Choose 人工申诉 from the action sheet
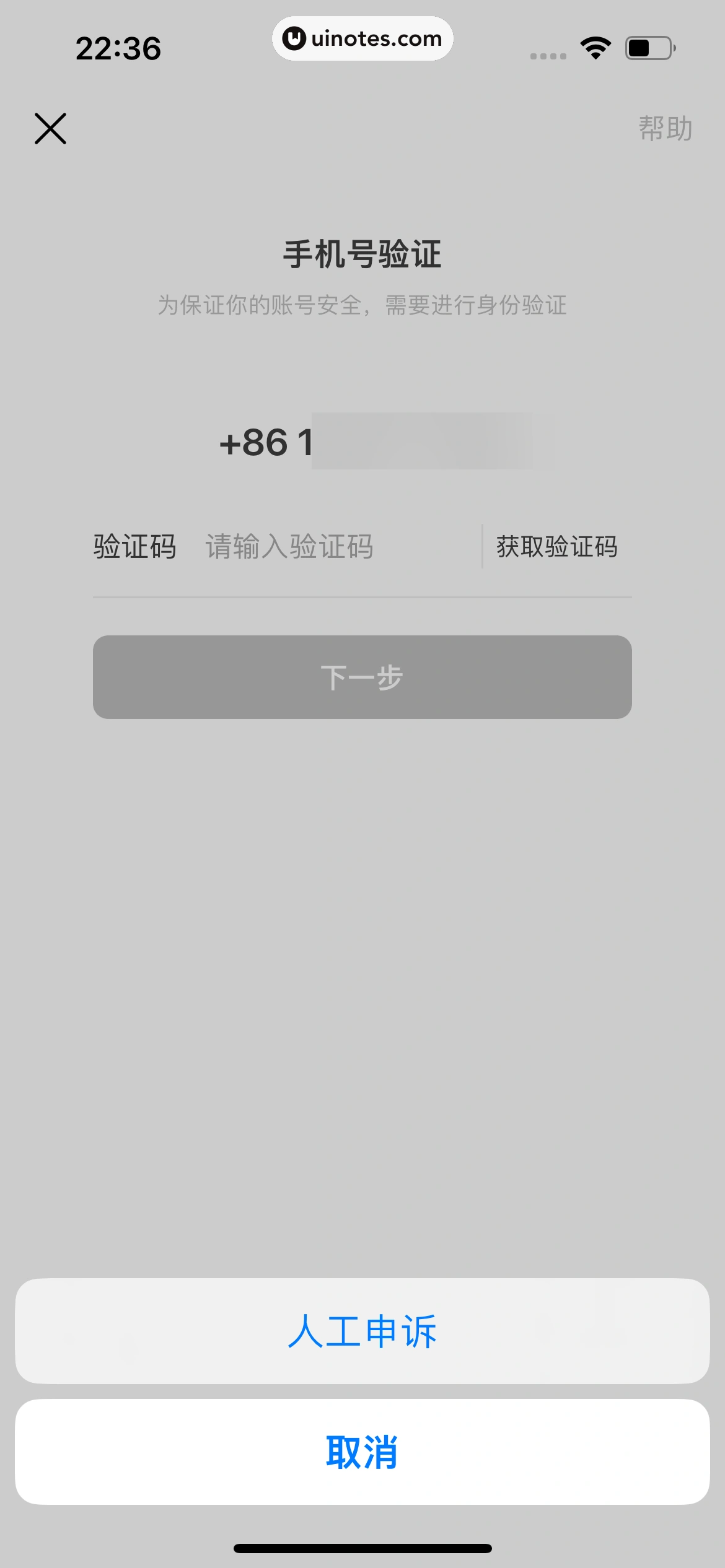Screen dimensions: 725x1568 [x=362, y=1331]
